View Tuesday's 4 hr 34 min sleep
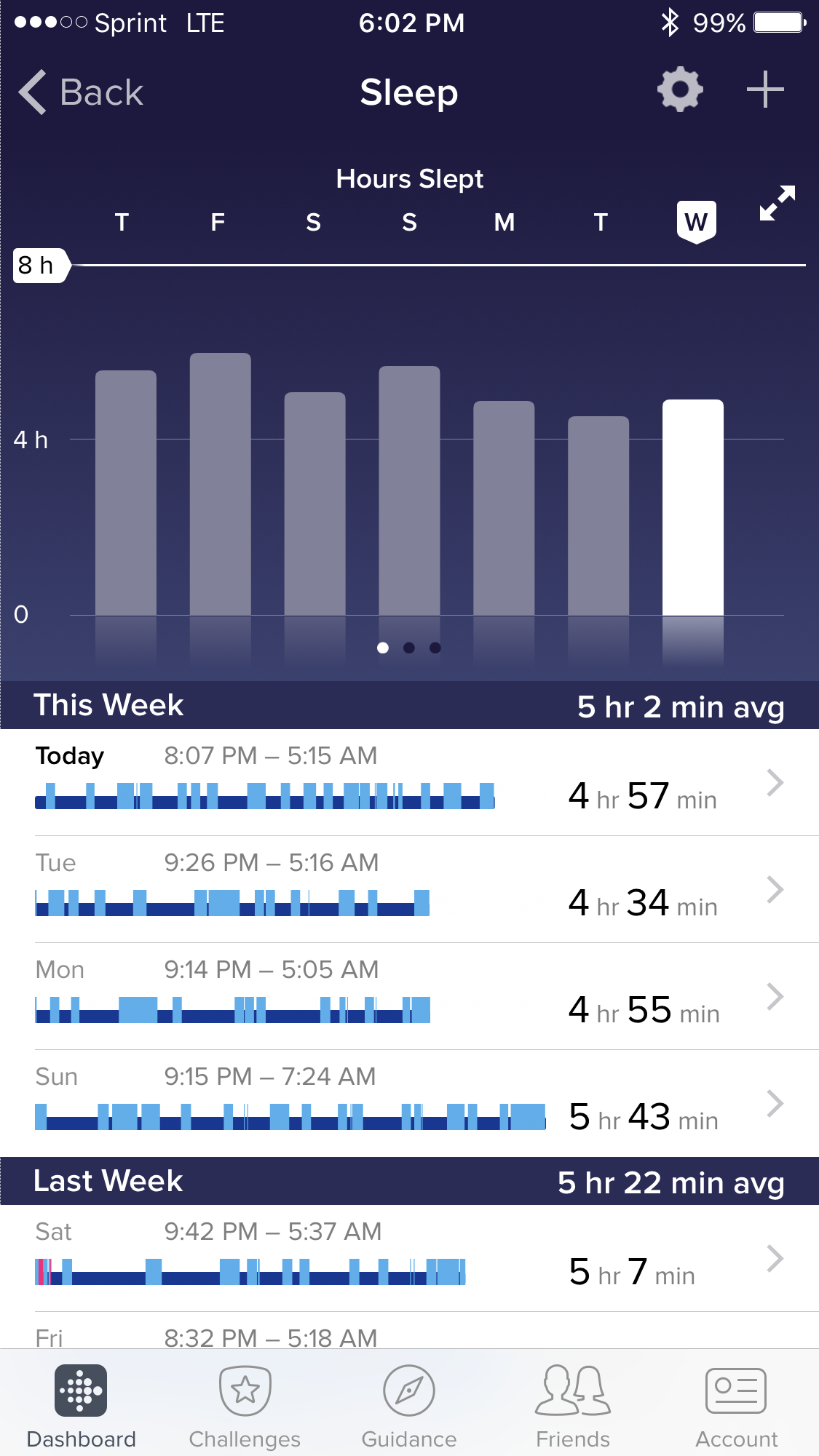819x1456 pixels. (409, 889)
